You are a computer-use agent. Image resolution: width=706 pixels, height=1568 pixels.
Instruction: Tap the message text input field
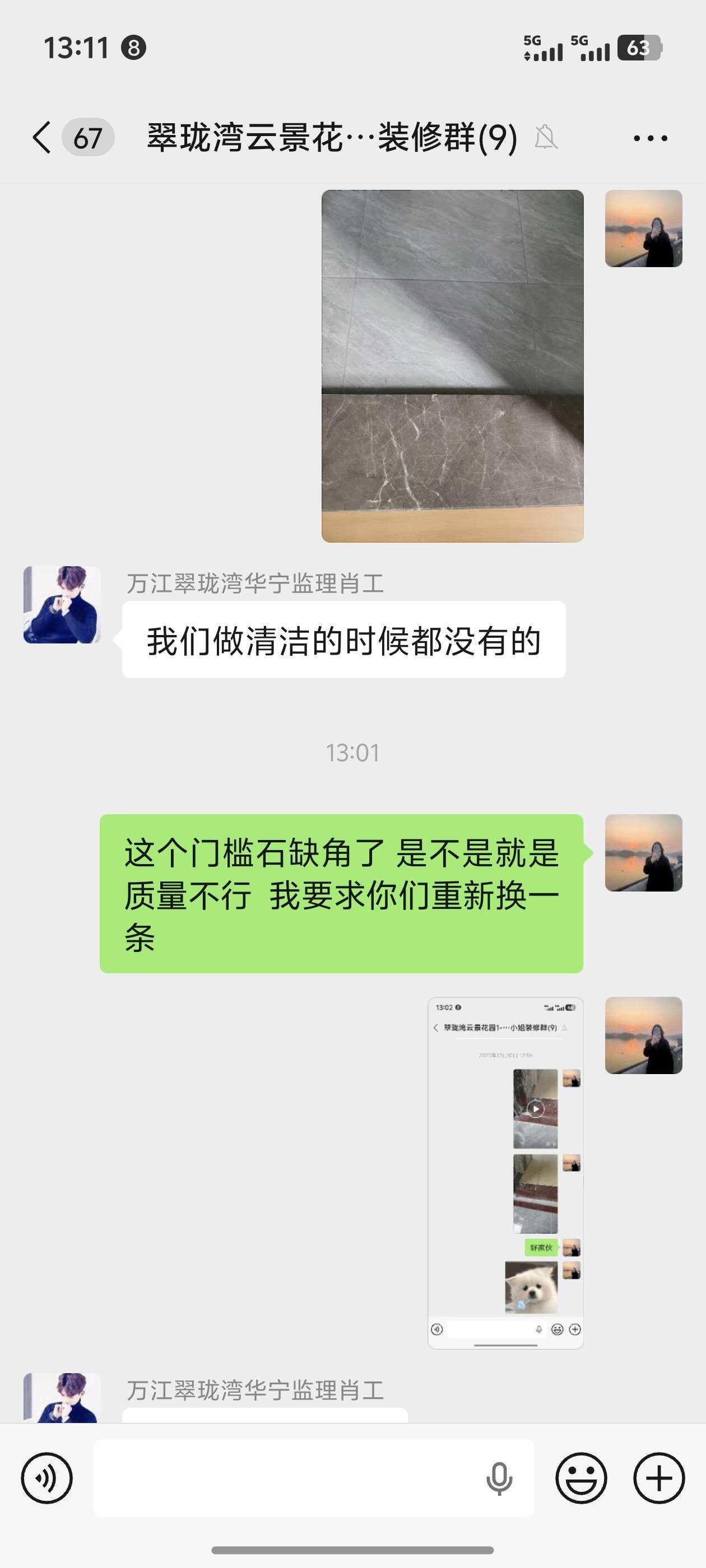286,1478
